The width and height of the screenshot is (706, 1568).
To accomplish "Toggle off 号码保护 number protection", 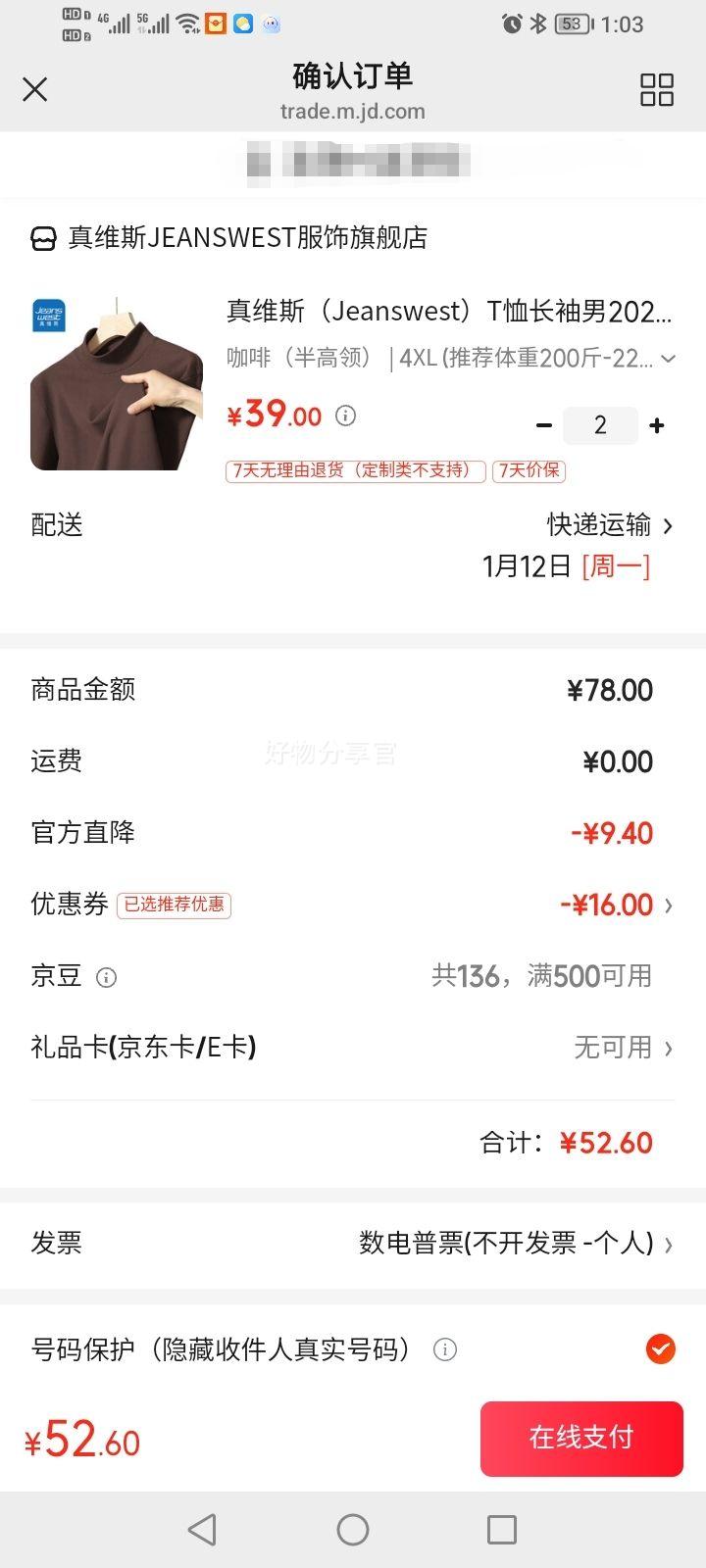I will [x=661, y=1349].
